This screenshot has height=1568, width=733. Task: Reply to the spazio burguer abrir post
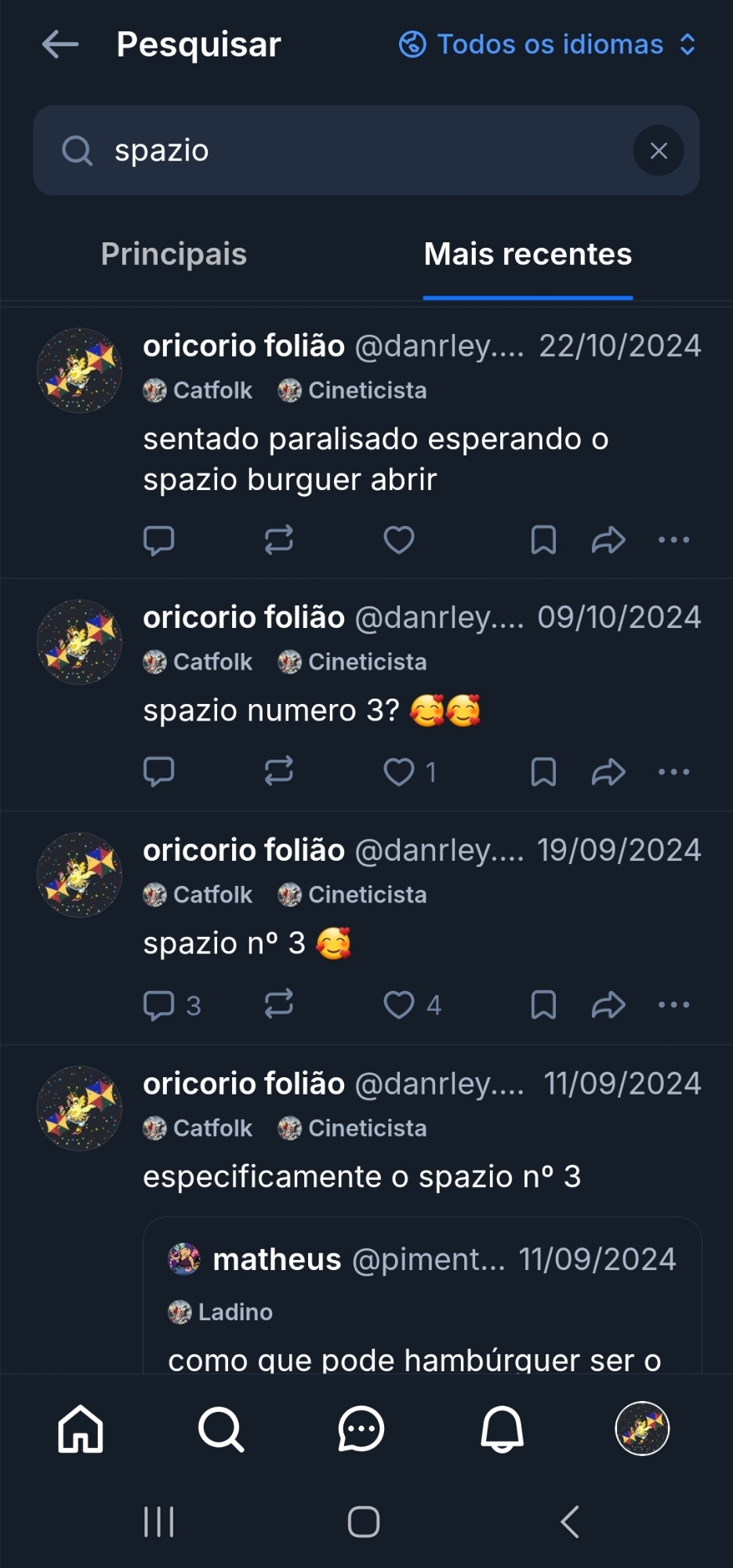(x=159, y=540)
